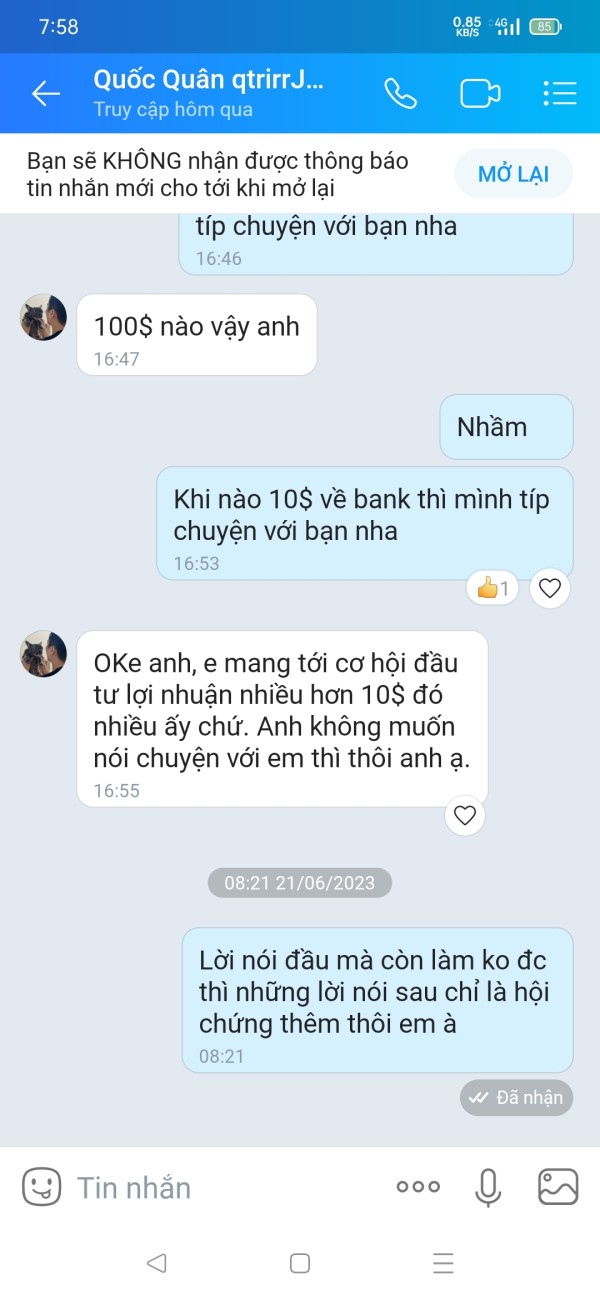The width and height of the screenshot is (600, 1300).
Task: Start a voice call with Quốc Quân
Action: click(400, 93)
